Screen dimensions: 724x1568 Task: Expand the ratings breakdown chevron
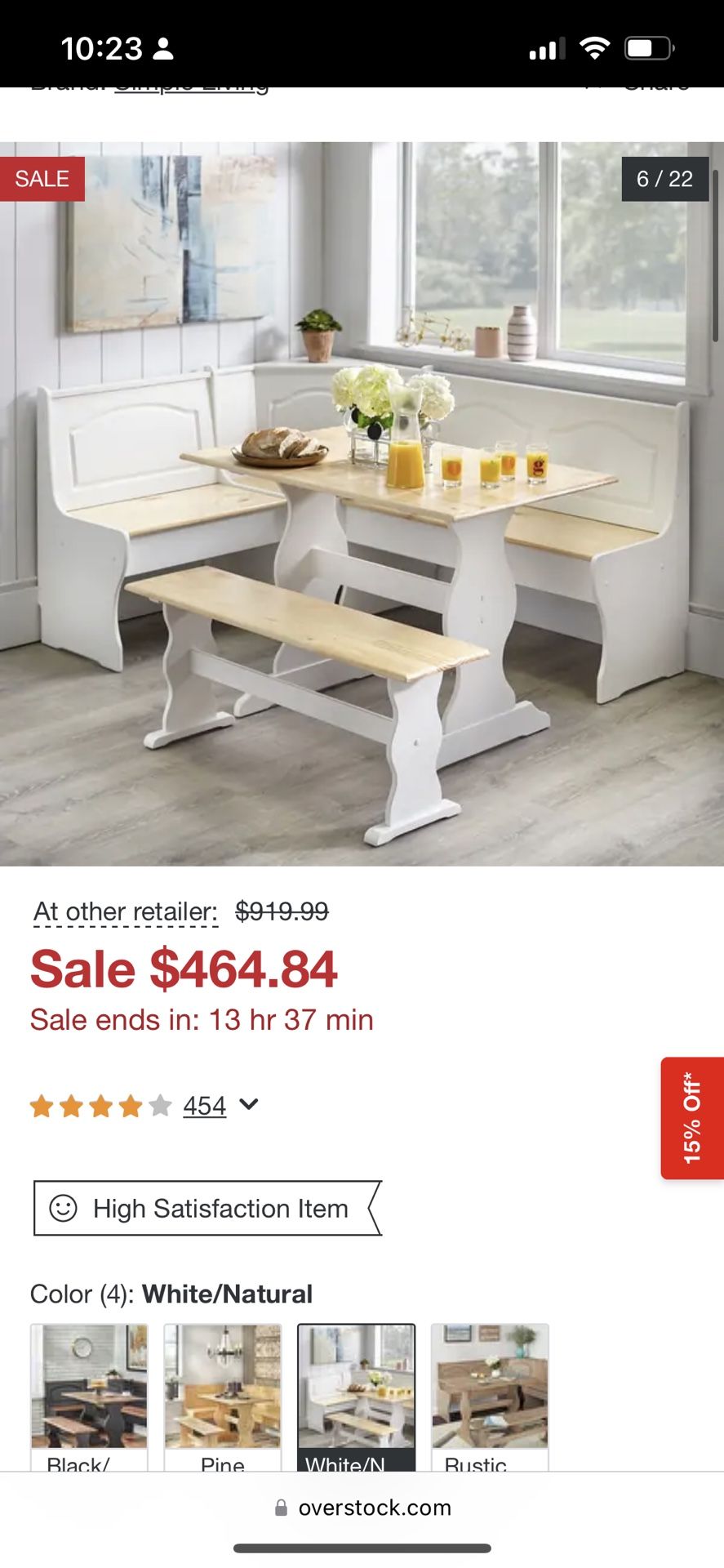pos(249,1105)
